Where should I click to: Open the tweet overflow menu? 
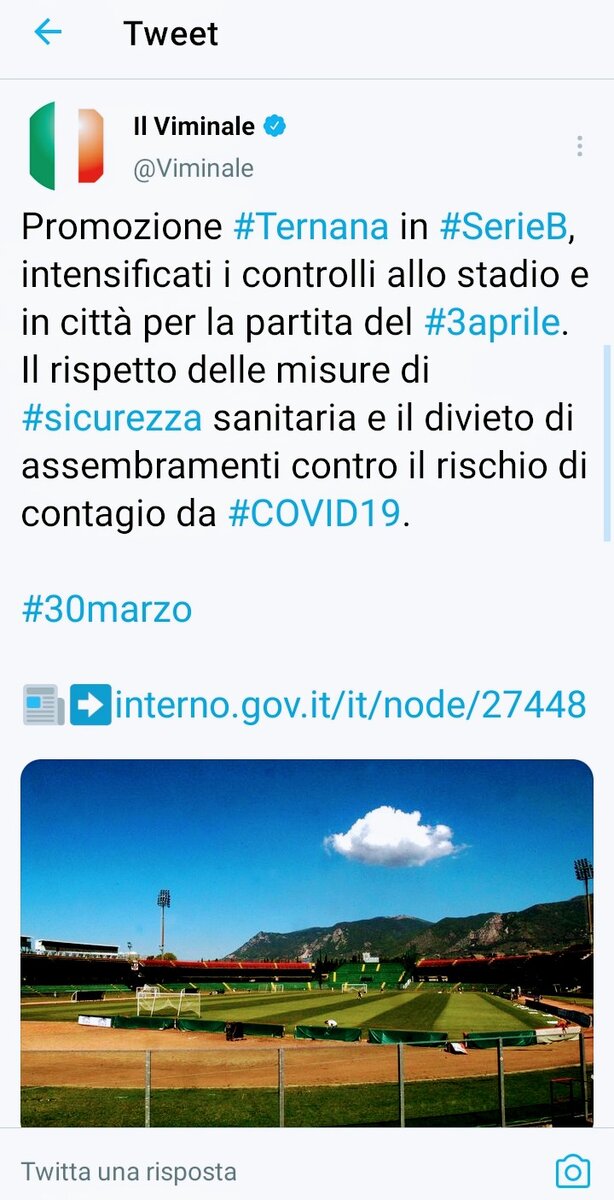tap(579, 146)
